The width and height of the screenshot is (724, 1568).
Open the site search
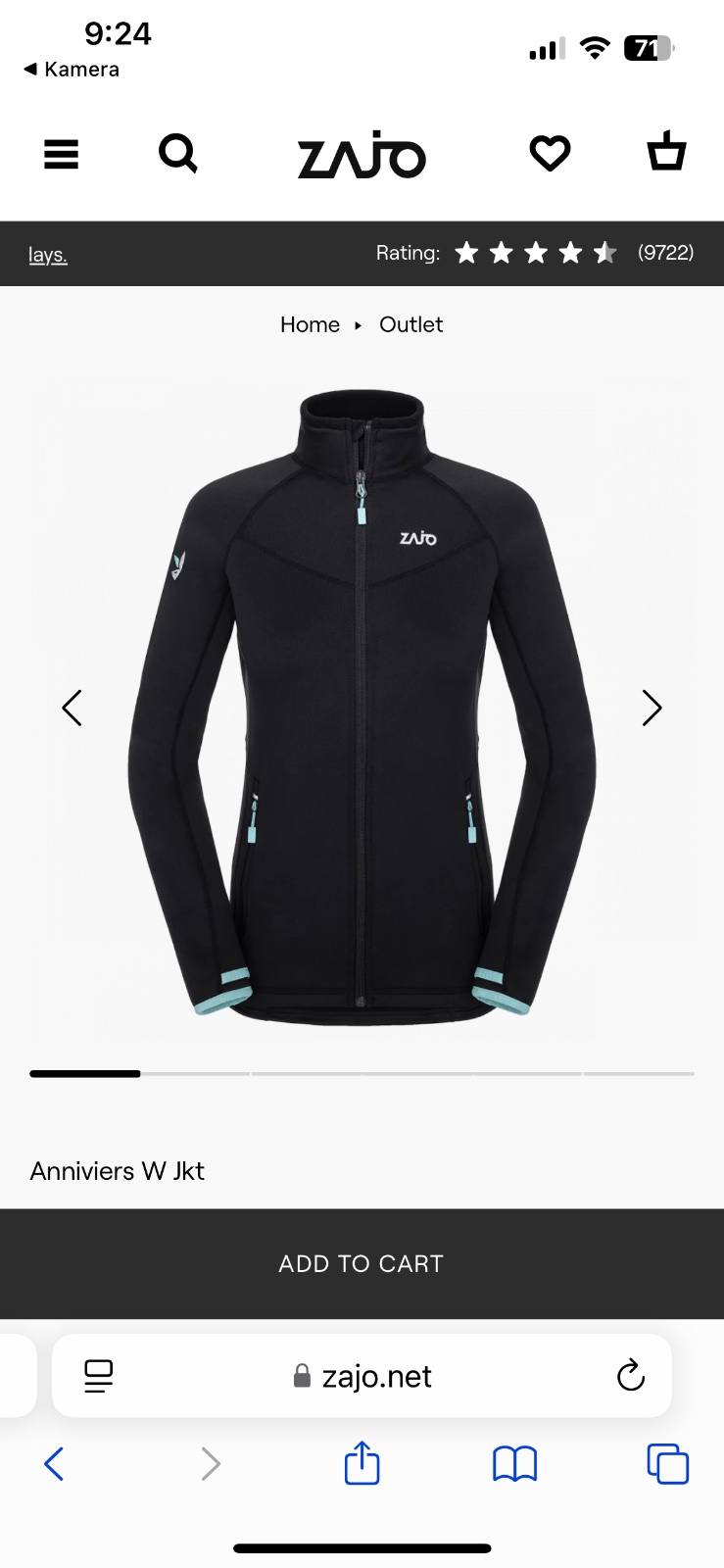pyautogui.click(x=178, y=153)
